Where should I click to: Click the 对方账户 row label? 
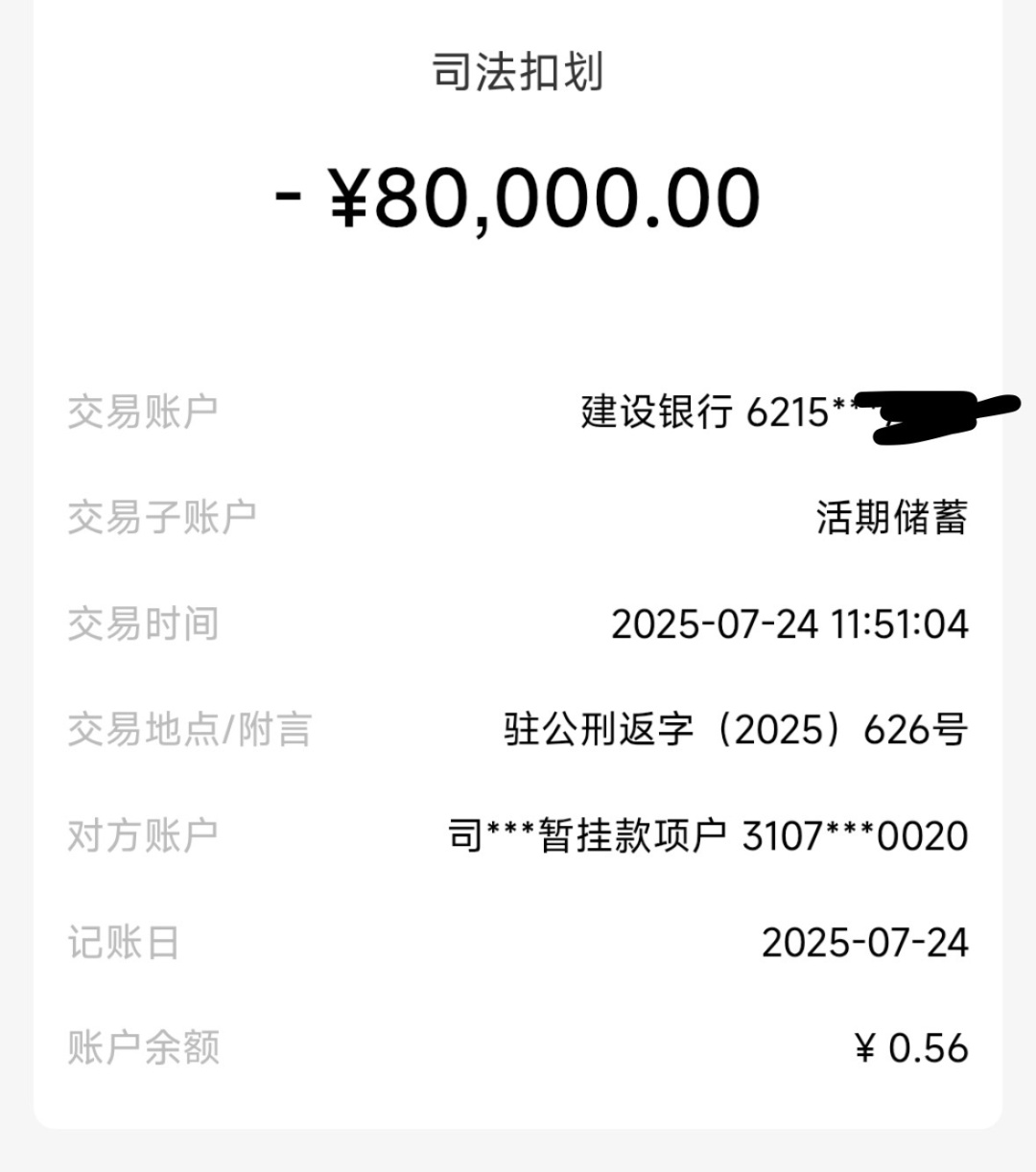click(144, 835)
